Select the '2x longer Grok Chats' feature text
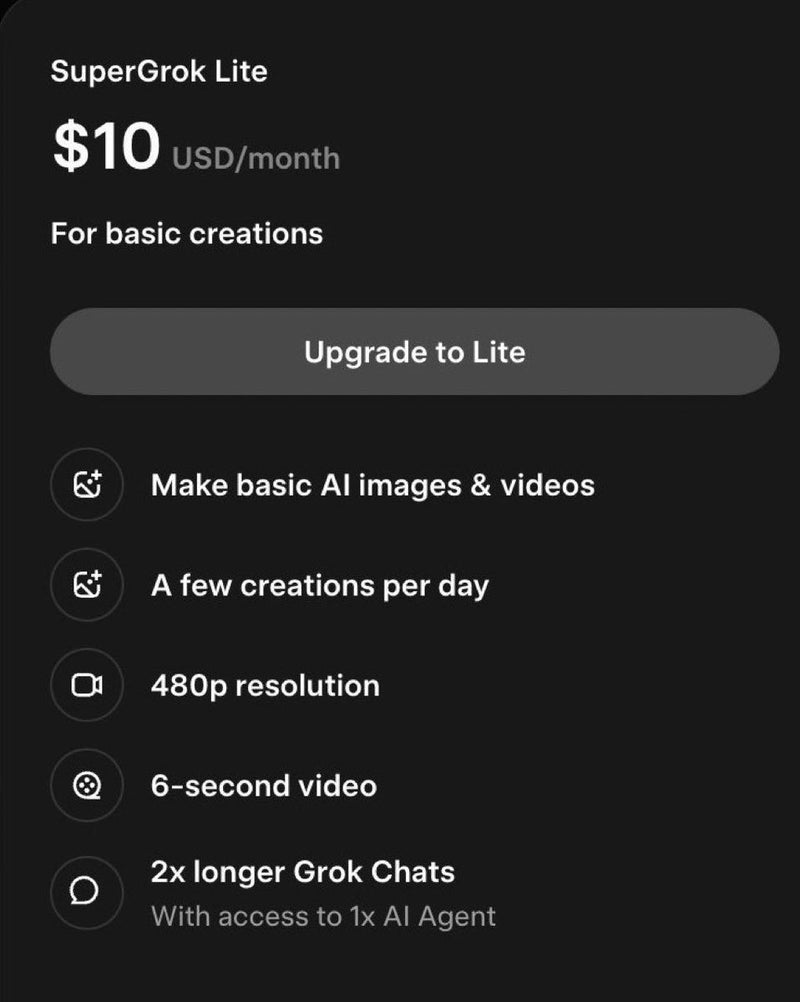The height and width of the screenshot is (1002, 800). (302, 871)
